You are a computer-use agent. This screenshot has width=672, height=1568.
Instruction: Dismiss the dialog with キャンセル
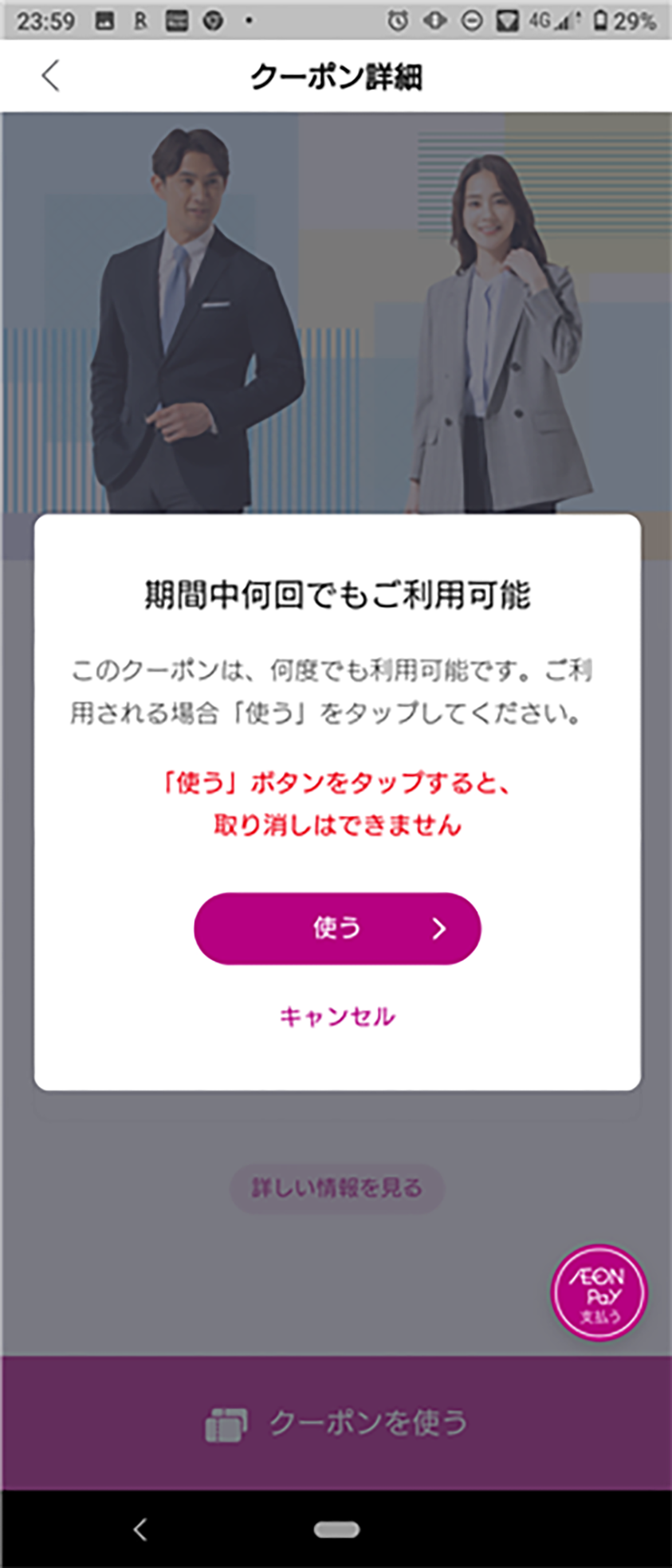coord(337,1016)
